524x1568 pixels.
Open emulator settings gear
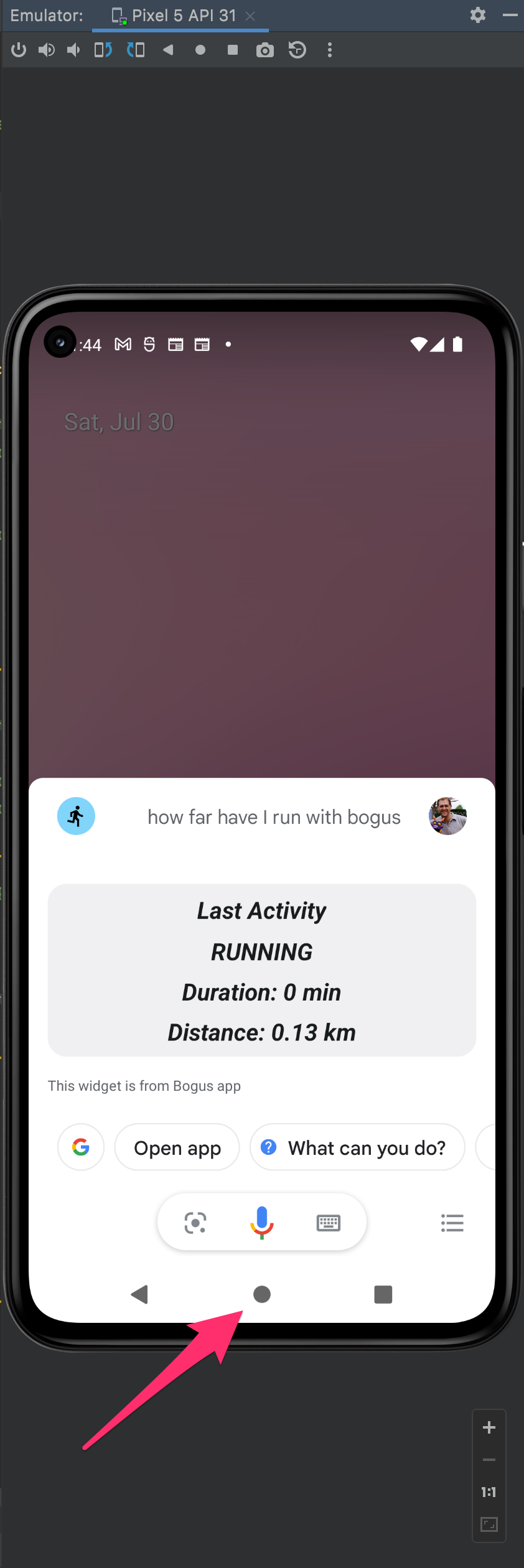pos(477,15)
